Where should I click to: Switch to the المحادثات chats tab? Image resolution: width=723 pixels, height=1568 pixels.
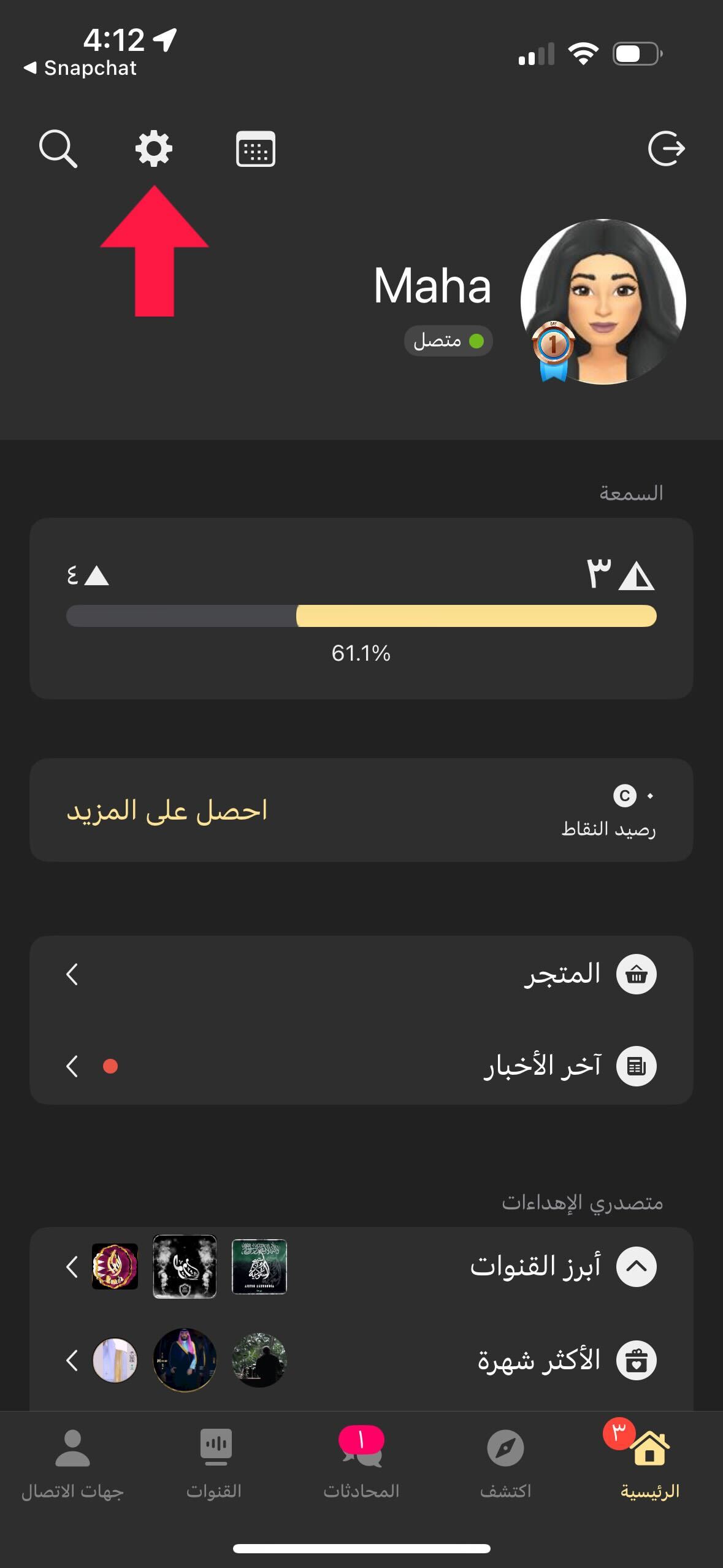click(x=361, y=1464)
